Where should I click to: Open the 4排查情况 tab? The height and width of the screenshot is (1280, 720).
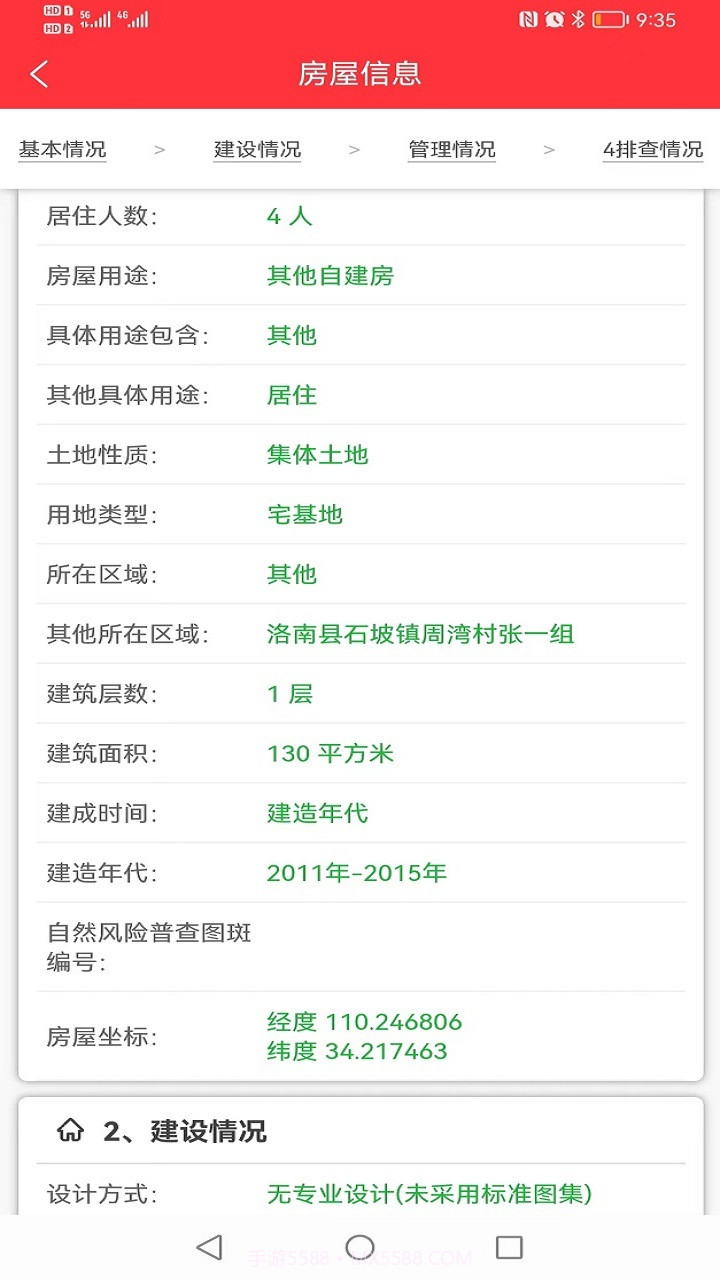(652, 149)
